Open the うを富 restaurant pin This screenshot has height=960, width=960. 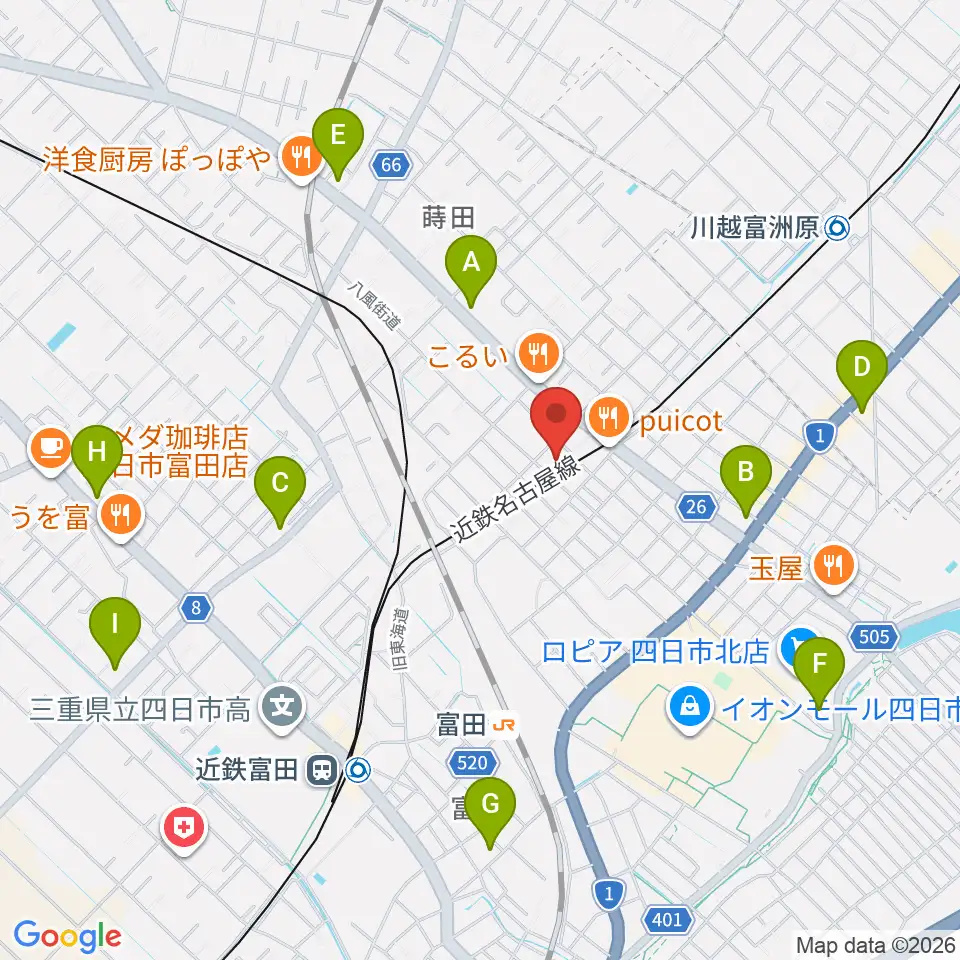tap(121, 517)
